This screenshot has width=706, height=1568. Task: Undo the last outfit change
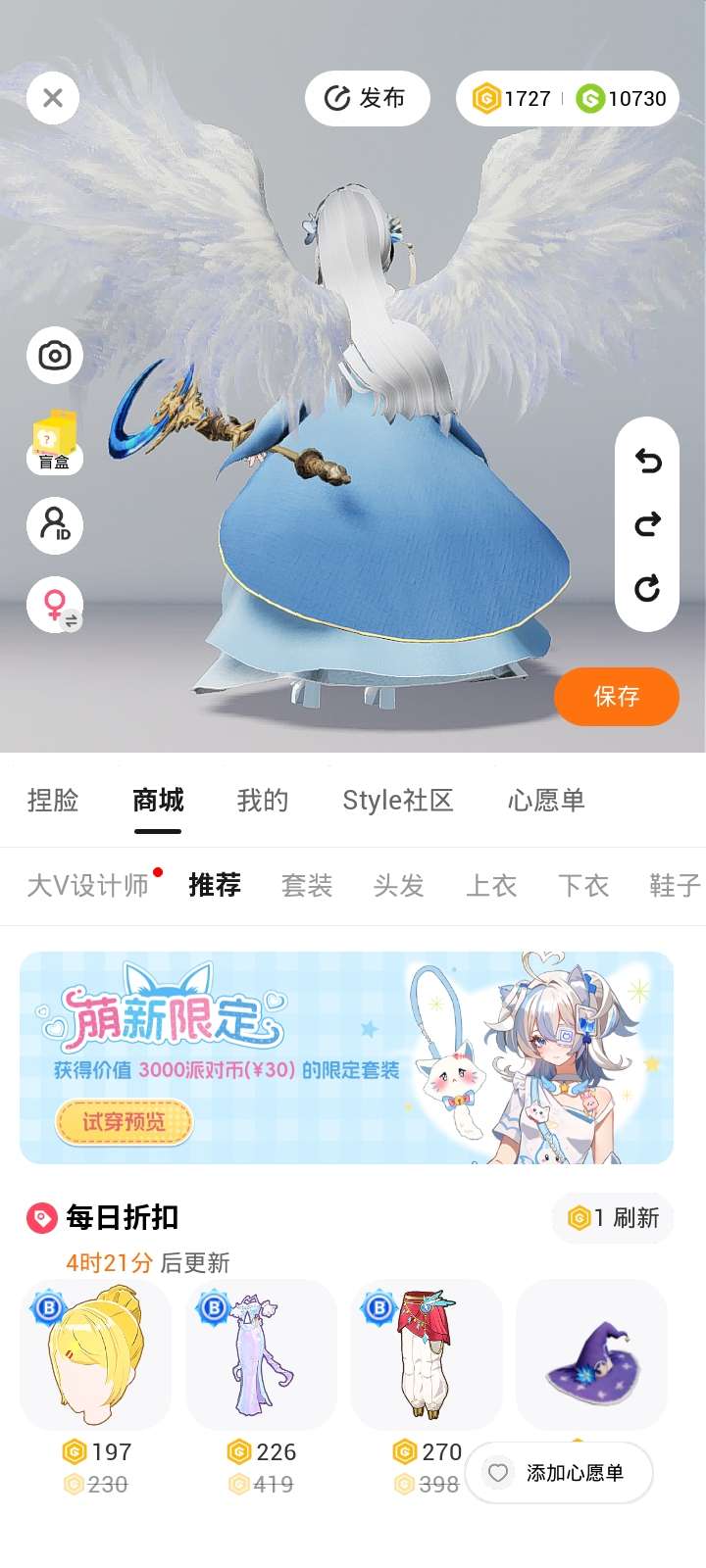pyautogui.click(x=647, y=461)
